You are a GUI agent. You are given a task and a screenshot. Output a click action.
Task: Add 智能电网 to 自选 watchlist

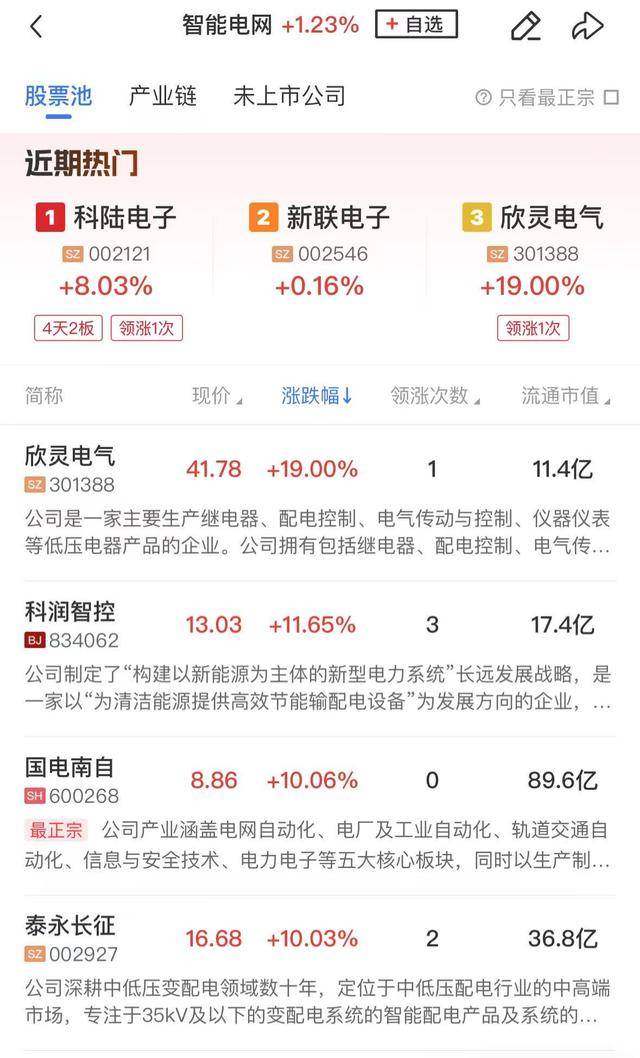[416, 25]
